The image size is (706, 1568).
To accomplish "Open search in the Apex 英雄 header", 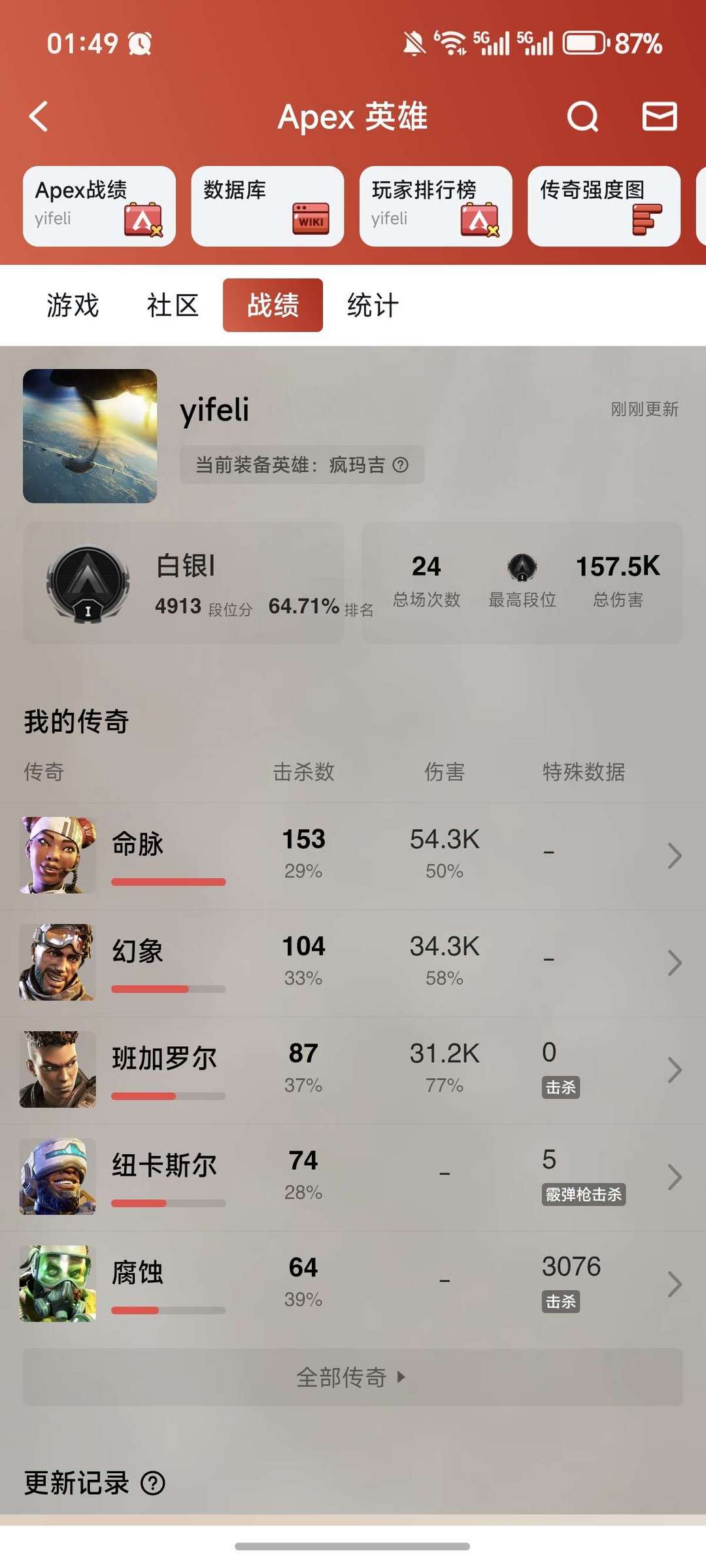I will 582,117.
